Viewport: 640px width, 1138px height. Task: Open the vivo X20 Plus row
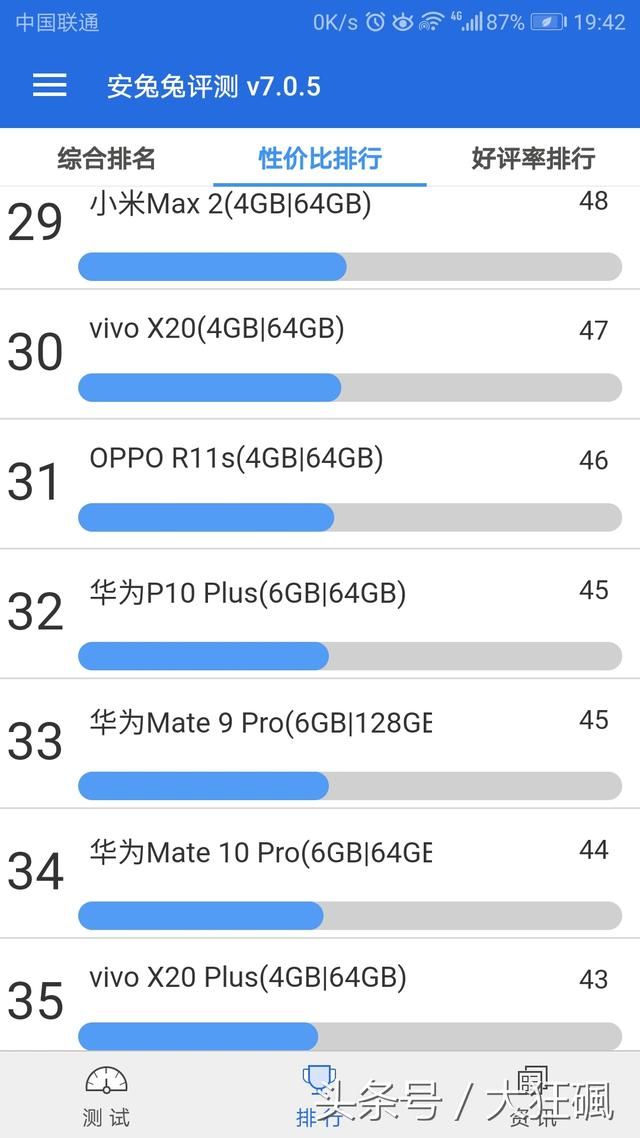tap(320, 998)
